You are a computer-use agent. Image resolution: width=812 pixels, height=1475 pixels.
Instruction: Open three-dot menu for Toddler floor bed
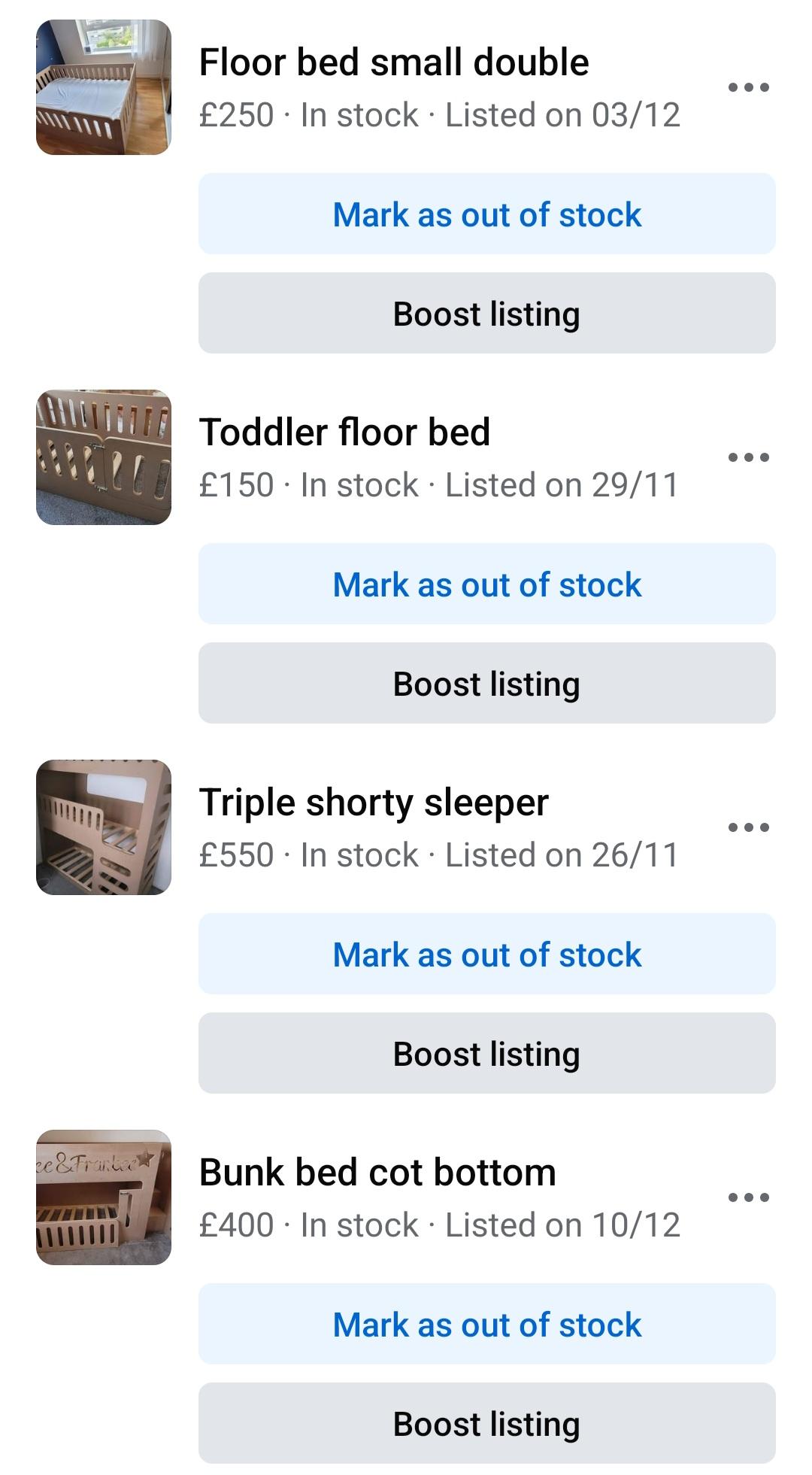coord(749,457)
